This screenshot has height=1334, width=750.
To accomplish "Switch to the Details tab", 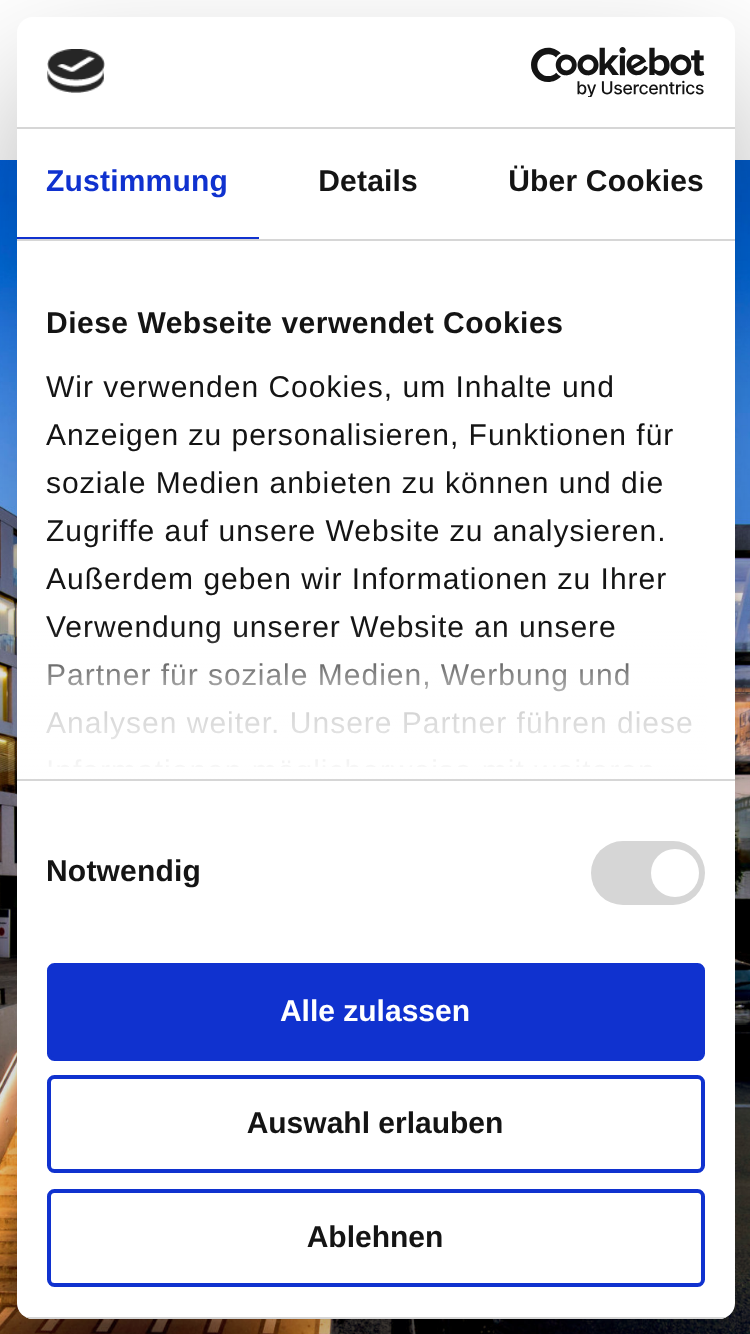I will pyautogui.click(x=367, y=182).
